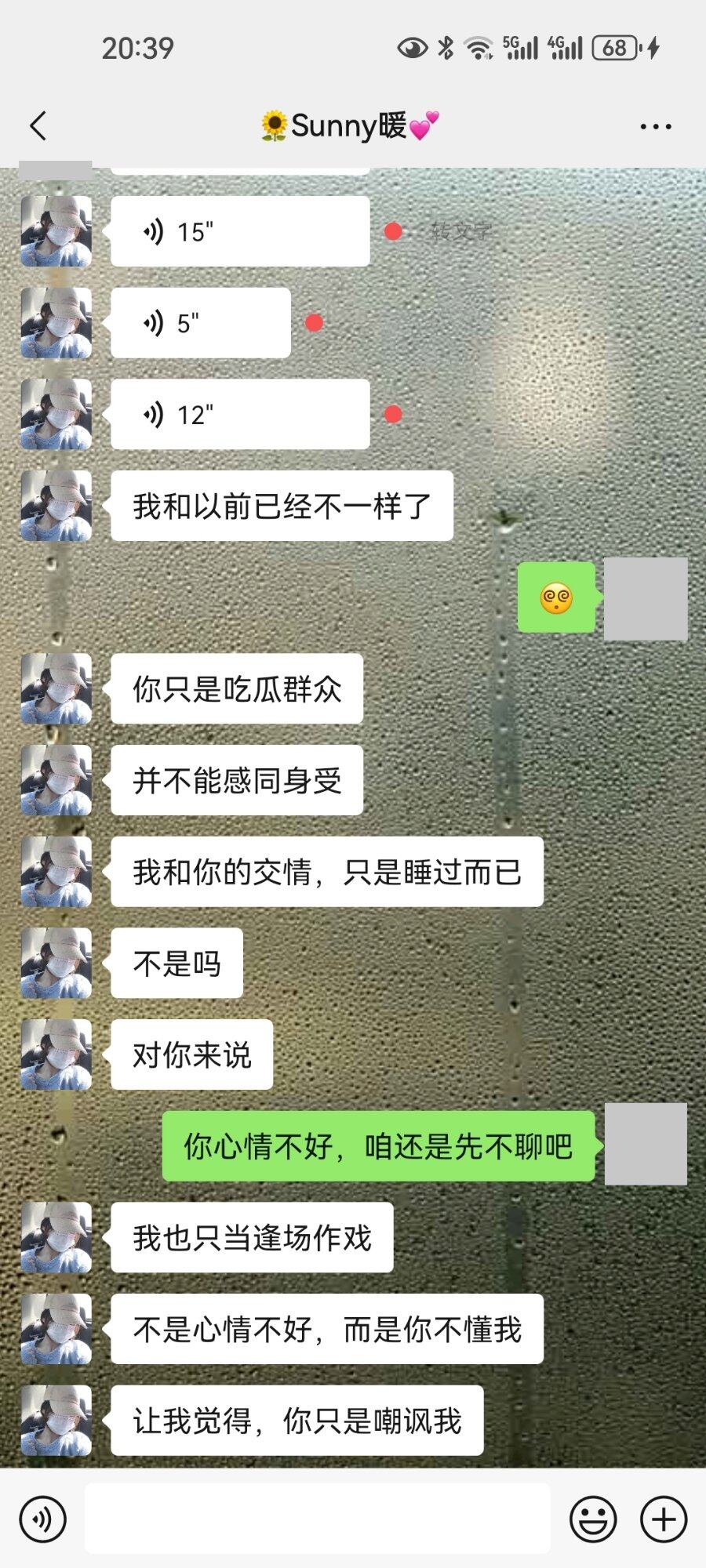Open the chat info overflow menu
Viewport: 706px width, 1568px height.
click(x=655, y=126)
